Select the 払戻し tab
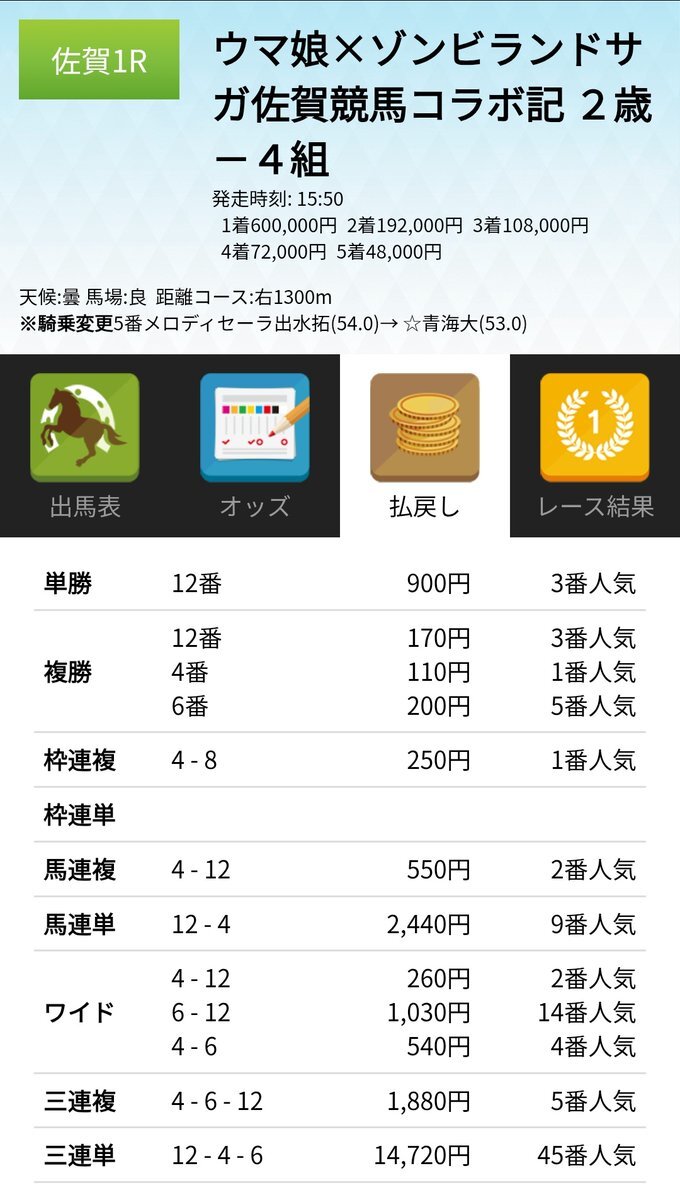Image resolution: width=680 pixels, height=1200 pixels. click(x=425, y=446)
